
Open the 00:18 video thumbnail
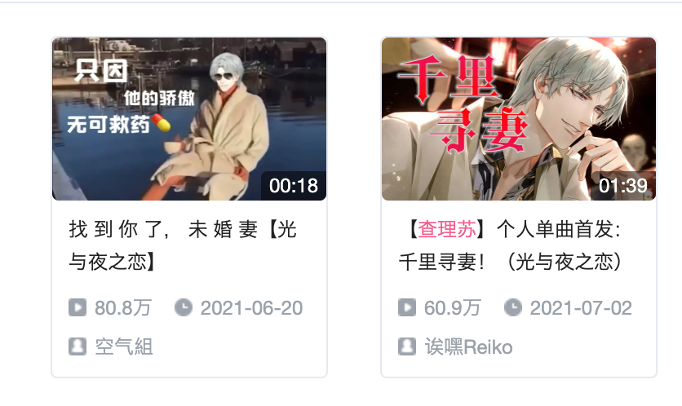coord(189,119)
